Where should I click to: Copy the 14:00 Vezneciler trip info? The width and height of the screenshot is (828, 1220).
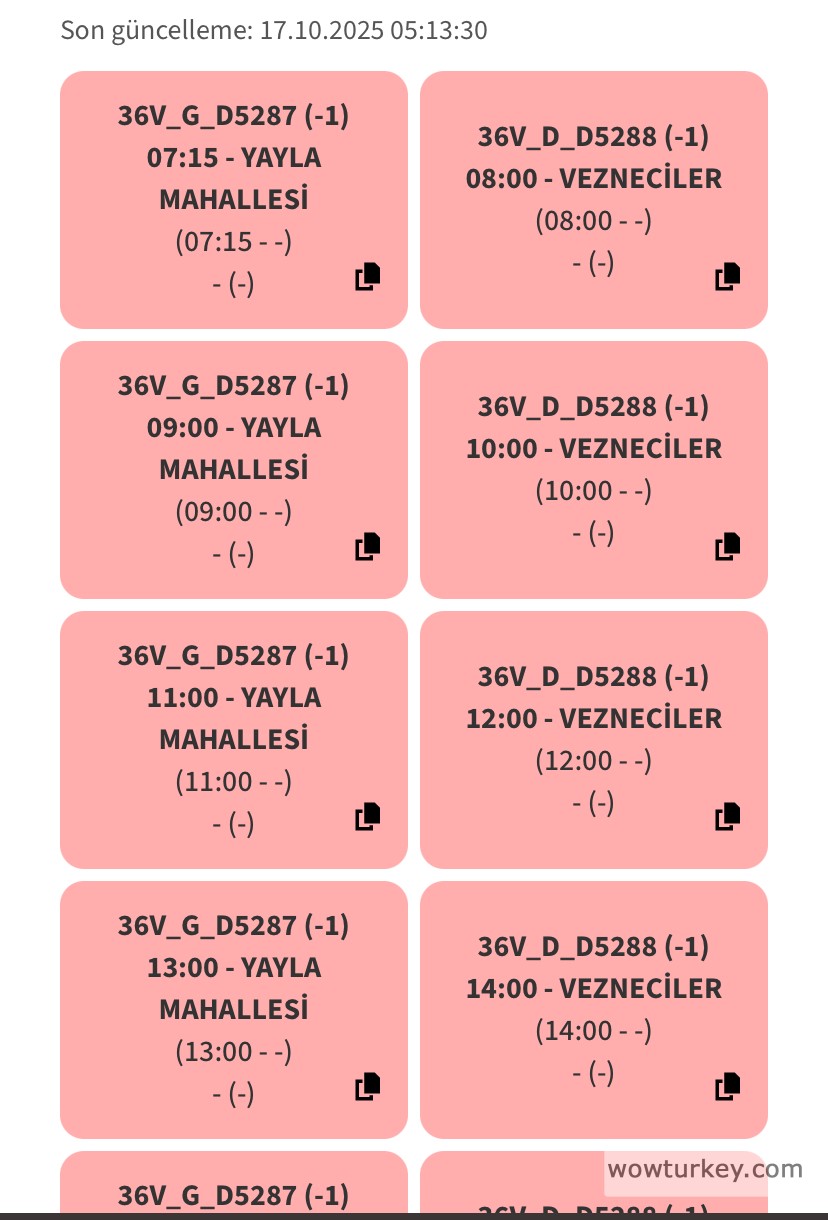click(728, 1087)
